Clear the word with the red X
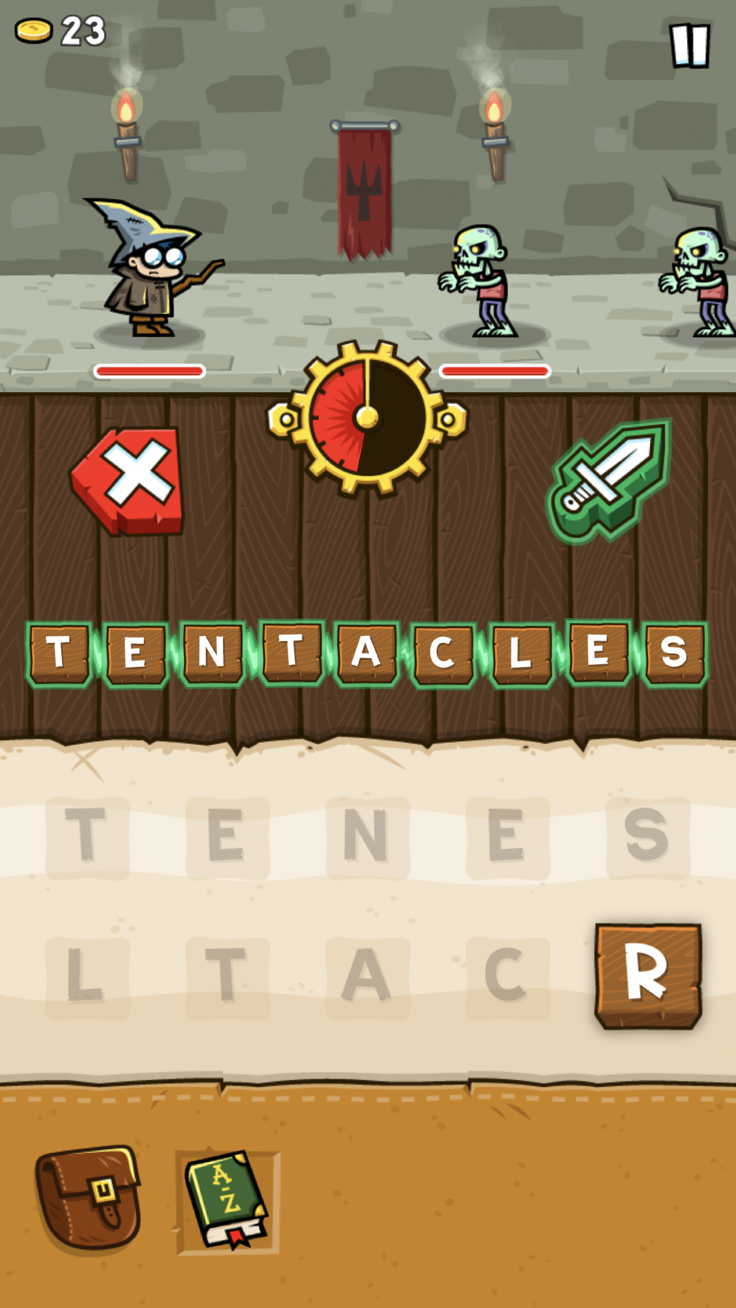The height and width of the screenshot is (1308, 736). click(129, 481)
